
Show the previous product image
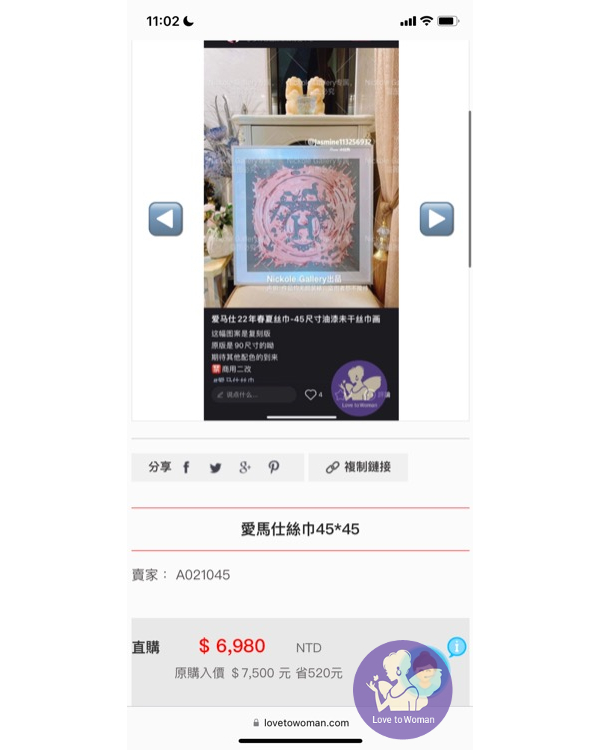click(x=166, y=219)
